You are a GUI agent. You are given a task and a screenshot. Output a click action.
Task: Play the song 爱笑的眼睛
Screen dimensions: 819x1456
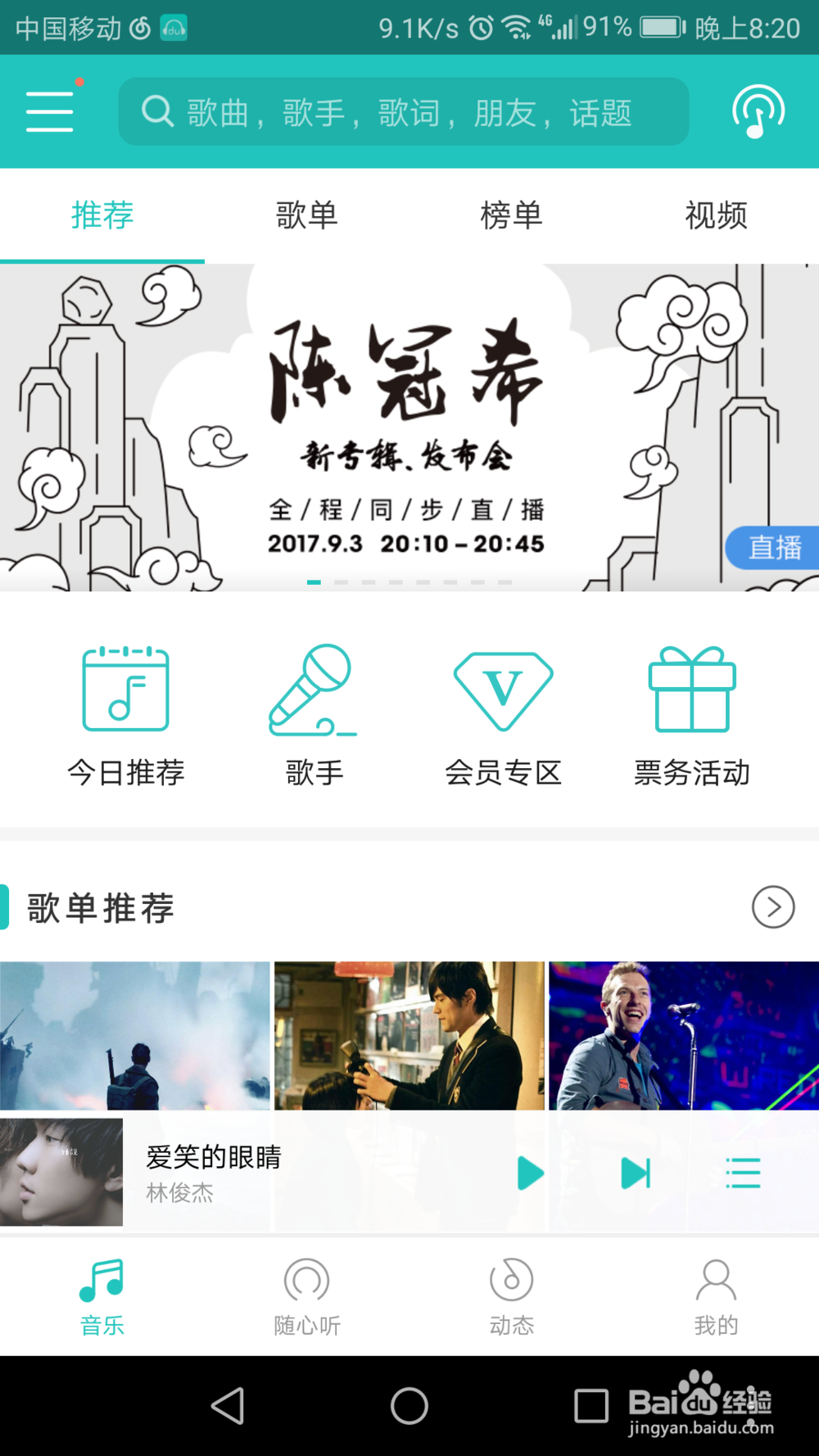[x=528, y=1173]
